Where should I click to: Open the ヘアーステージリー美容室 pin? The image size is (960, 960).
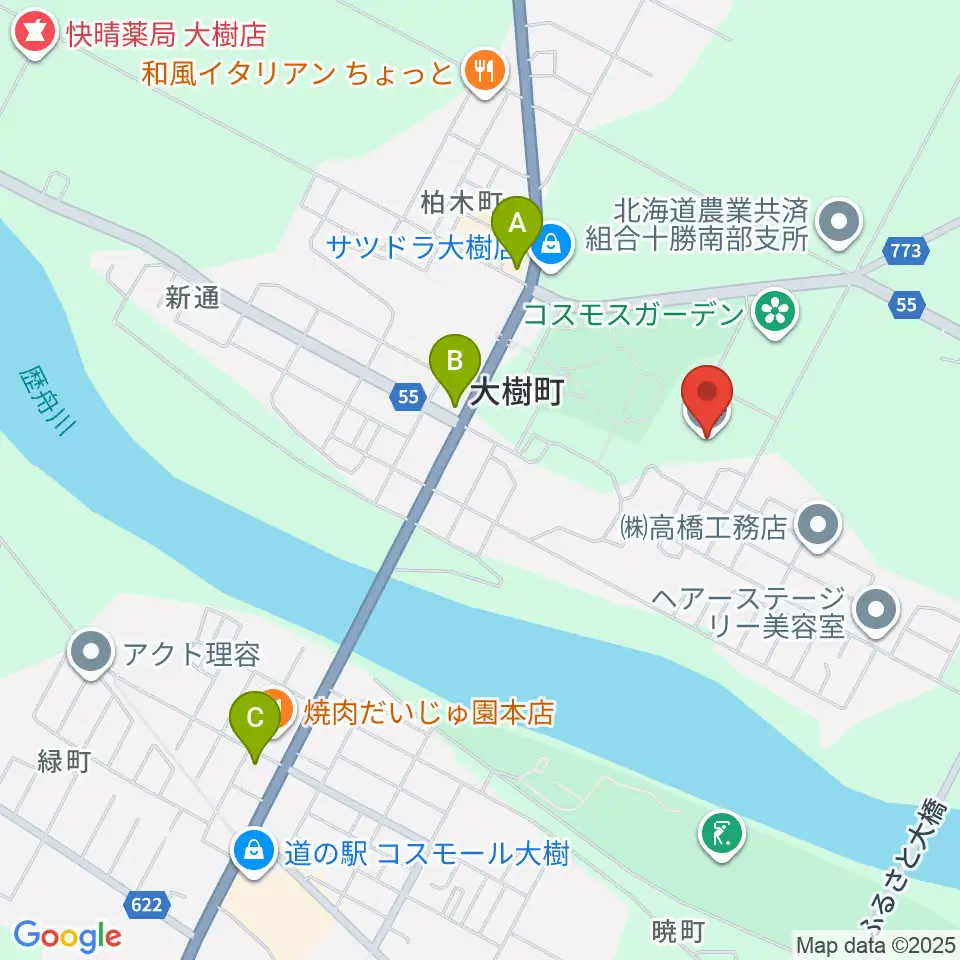(876, 612)
